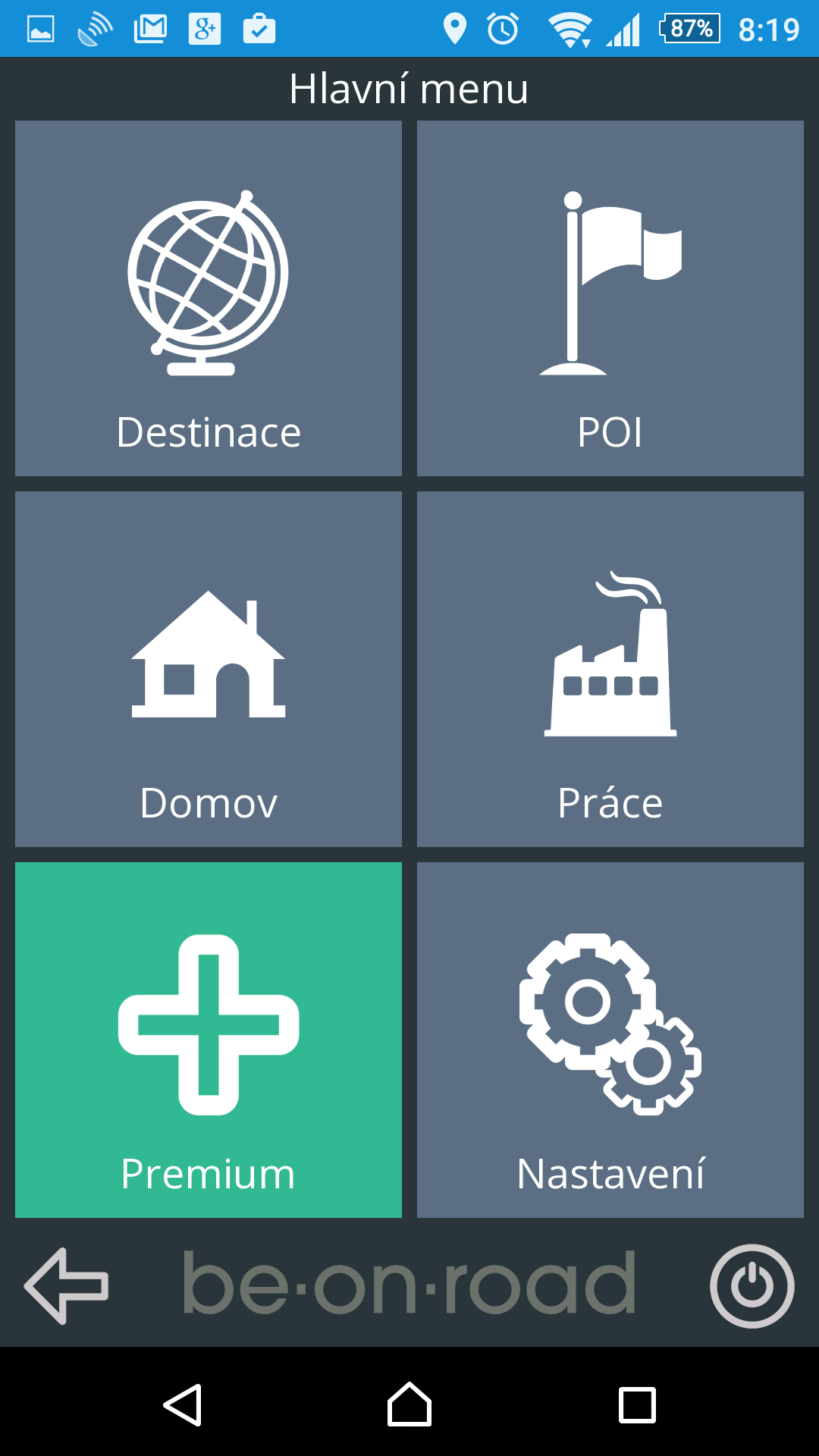Select the Domov home tile
Screen dimensions: 819x1456
209,669
